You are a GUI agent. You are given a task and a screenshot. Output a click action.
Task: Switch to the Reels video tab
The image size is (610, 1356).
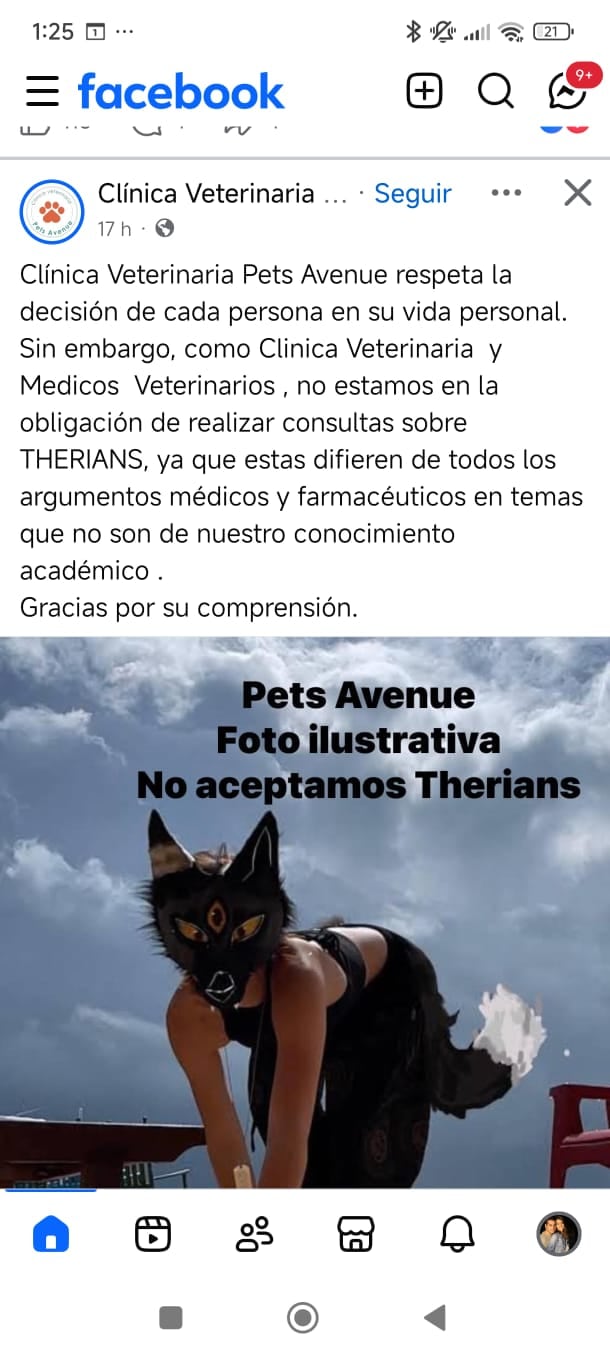pyautogui.click(x=152, y=1234)
